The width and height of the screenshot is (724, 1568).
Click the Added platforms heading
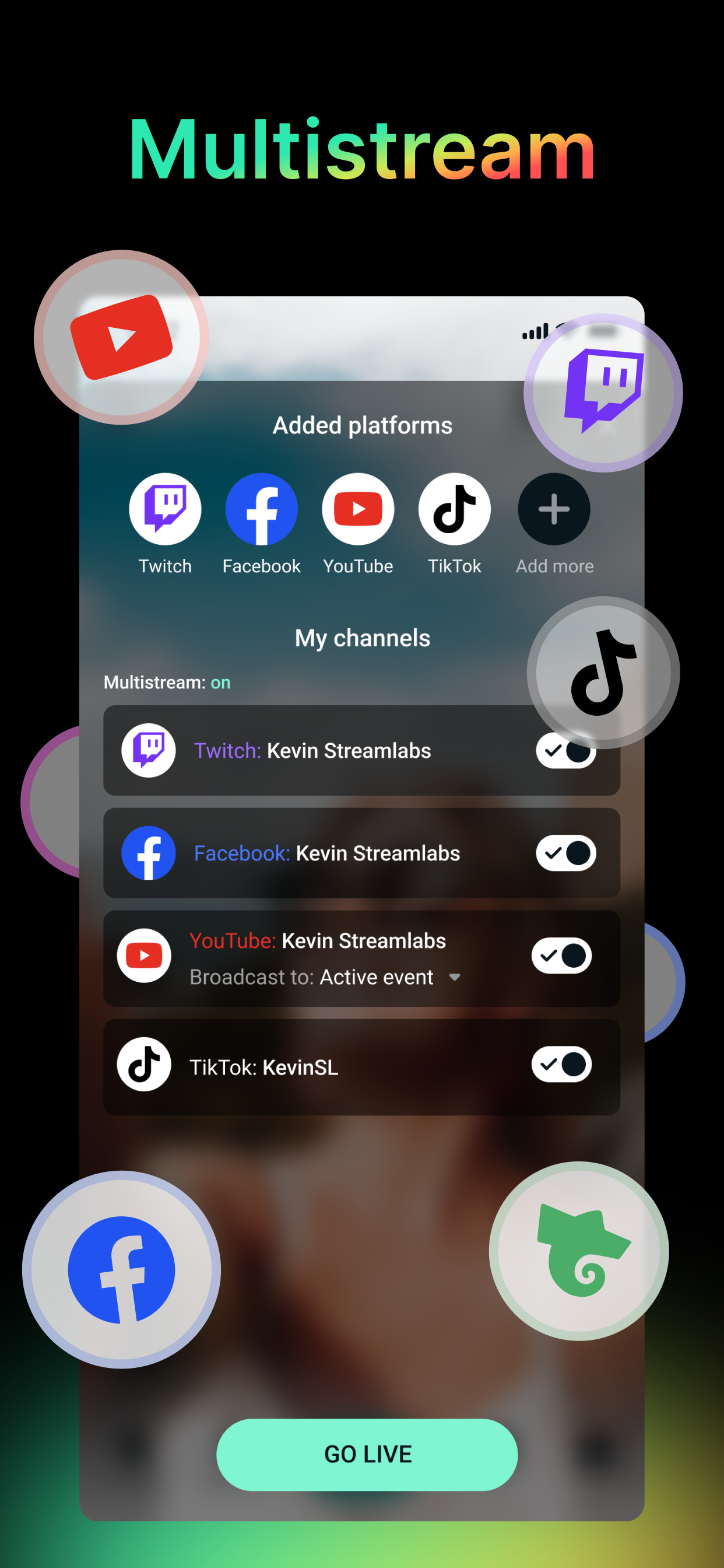(x=362, y=425)
